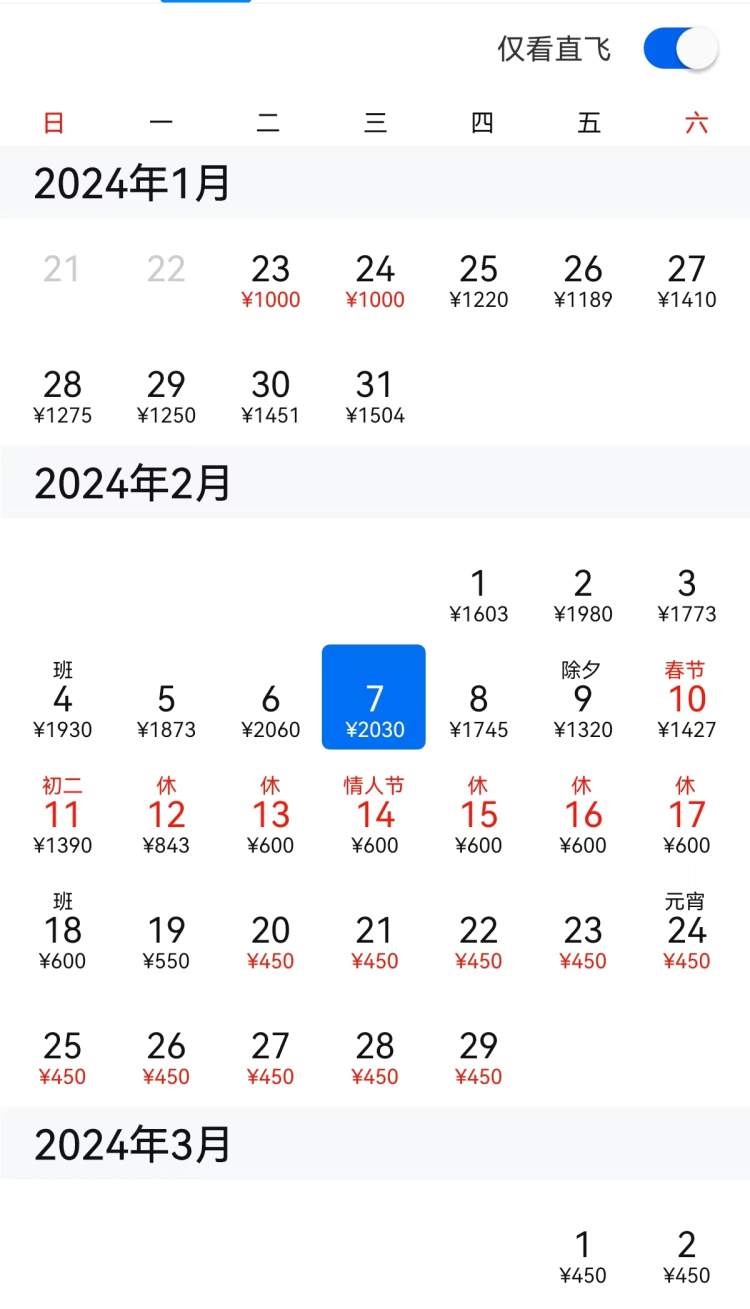The width and height of the screenshot is (750, 1309).
Task: Select February 1 at ¥1603
Action: [479, 596]
